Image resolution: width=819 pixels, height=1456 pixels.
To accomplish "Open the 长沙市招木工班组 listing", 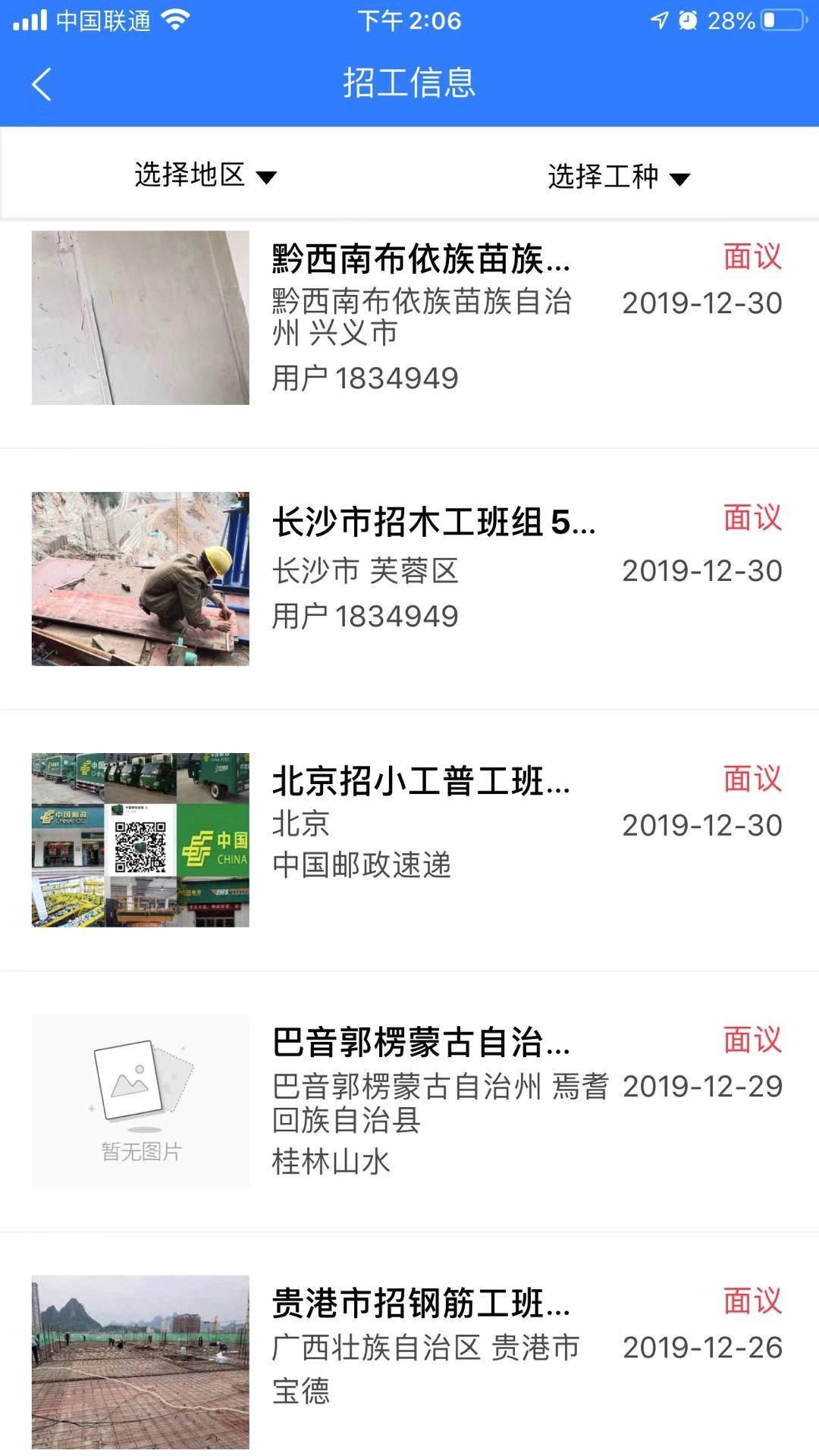I will [x=433, y=522].
